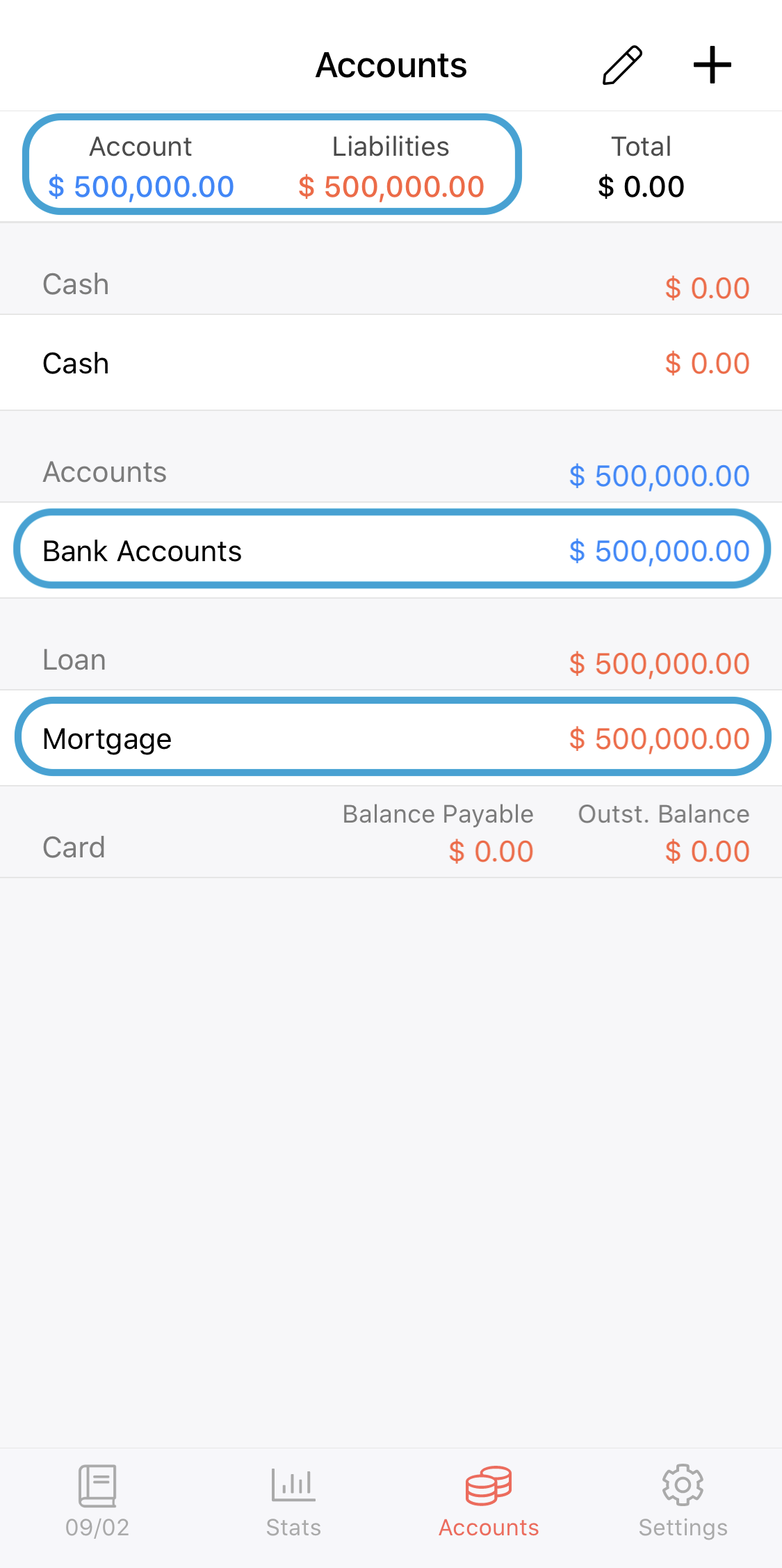Expand the Accounts group header
The height and width of the screenshot is (1568, 782).
click(391, 471)
